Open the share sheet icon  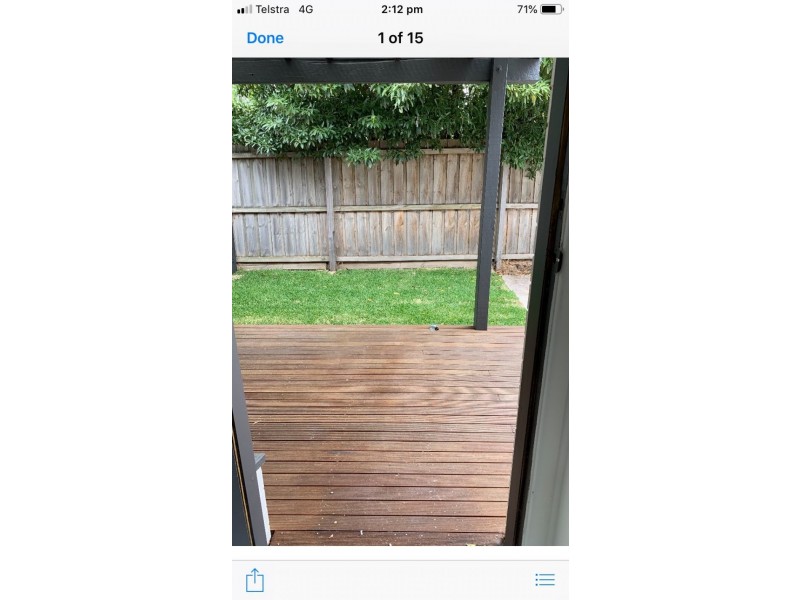(255, 580)
